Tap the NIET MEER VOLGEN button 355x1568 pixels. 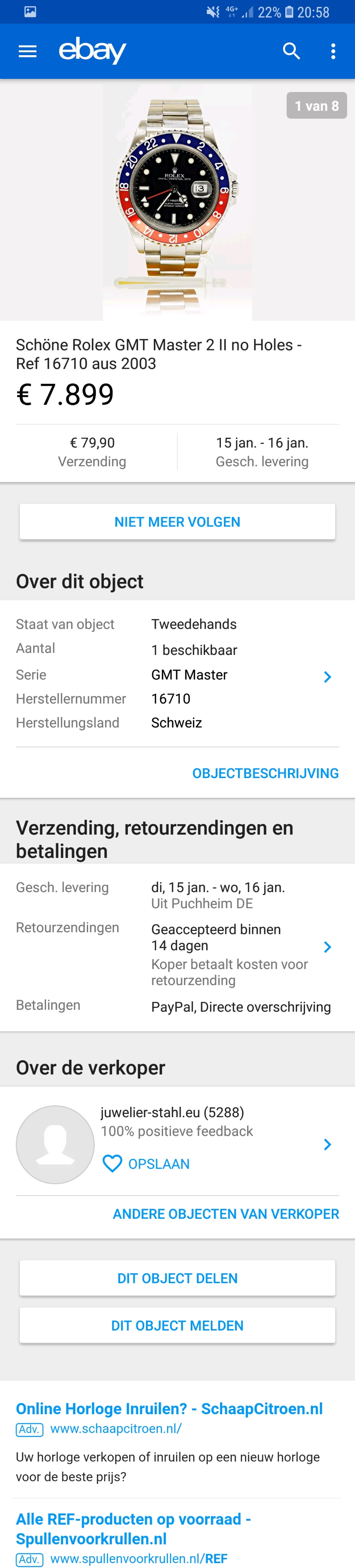[x=177, y=522]
